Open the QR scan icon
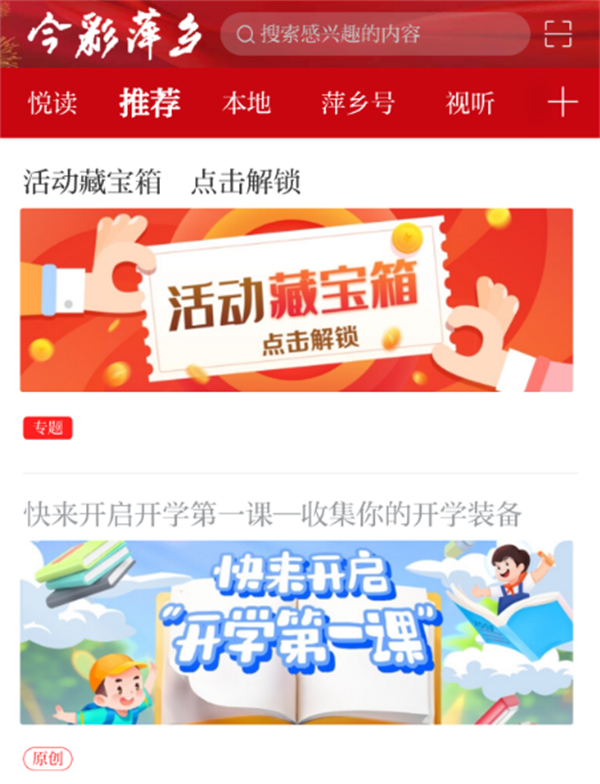The width and height of the screenshot is (600, 784). click(x=558, y=35)
